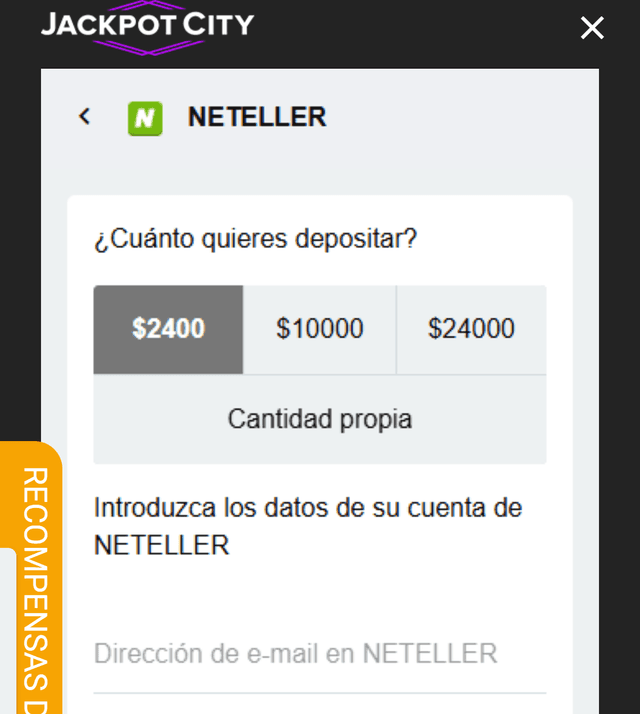640x714 pixels.
Task: Focus the NETELLER e-mail address field
Action: (320, 655)
